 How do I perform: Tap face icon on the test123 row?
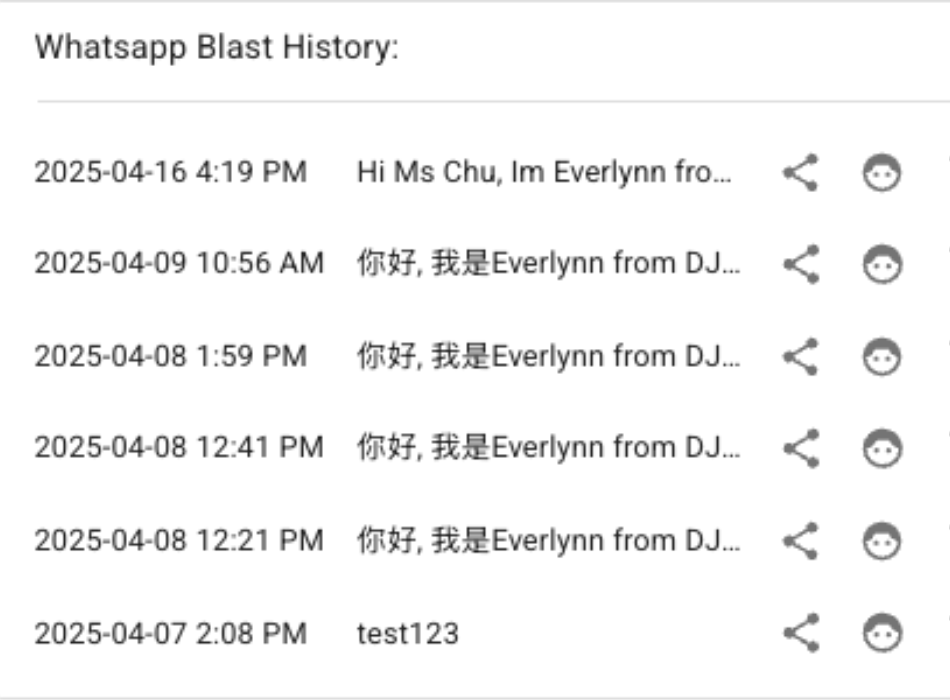(x=881, y=632)
